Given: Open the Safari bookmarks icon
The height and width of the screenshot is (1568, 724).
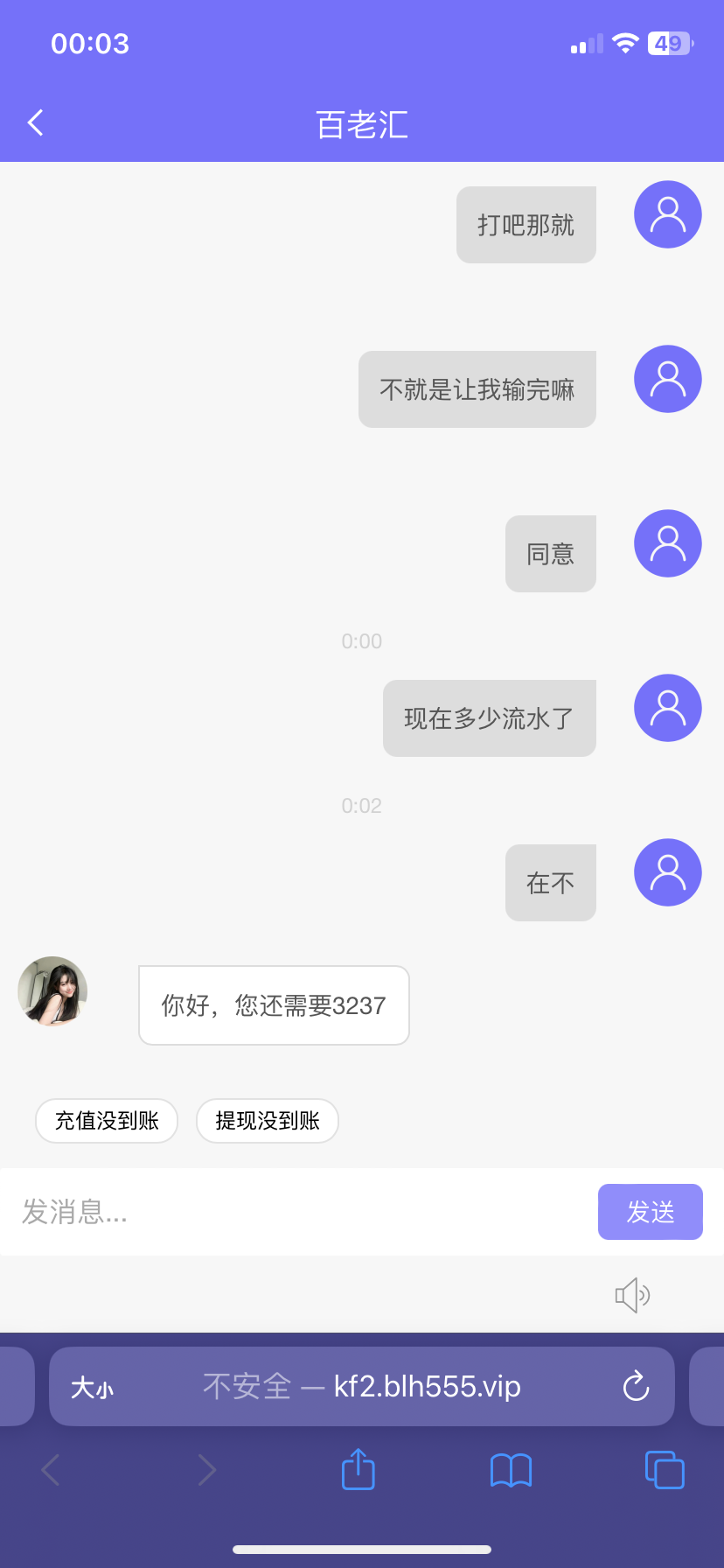Looking at the screenshot, I should point(511,1470).
